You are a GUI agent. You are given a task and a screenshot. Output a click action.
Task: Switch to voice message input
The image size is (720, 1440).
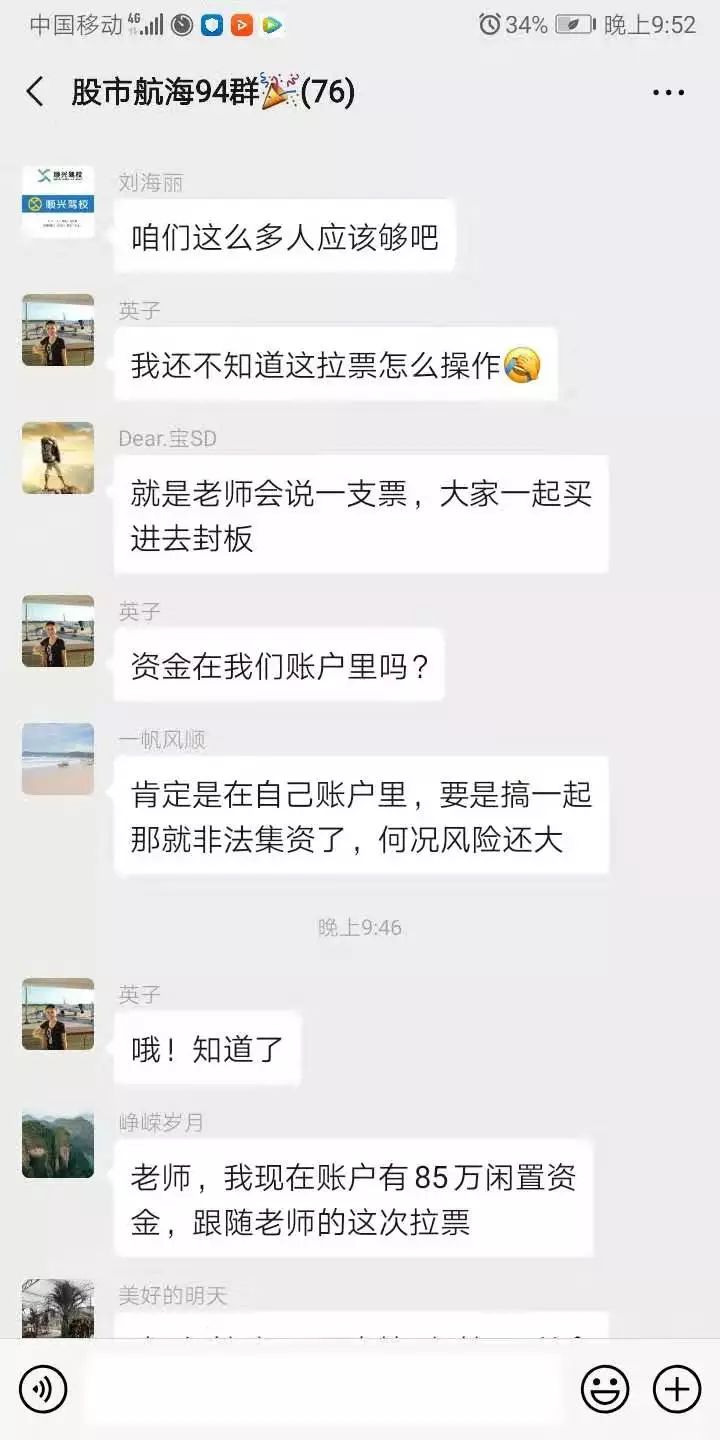pyautogui.click(x=43, y=1389)
